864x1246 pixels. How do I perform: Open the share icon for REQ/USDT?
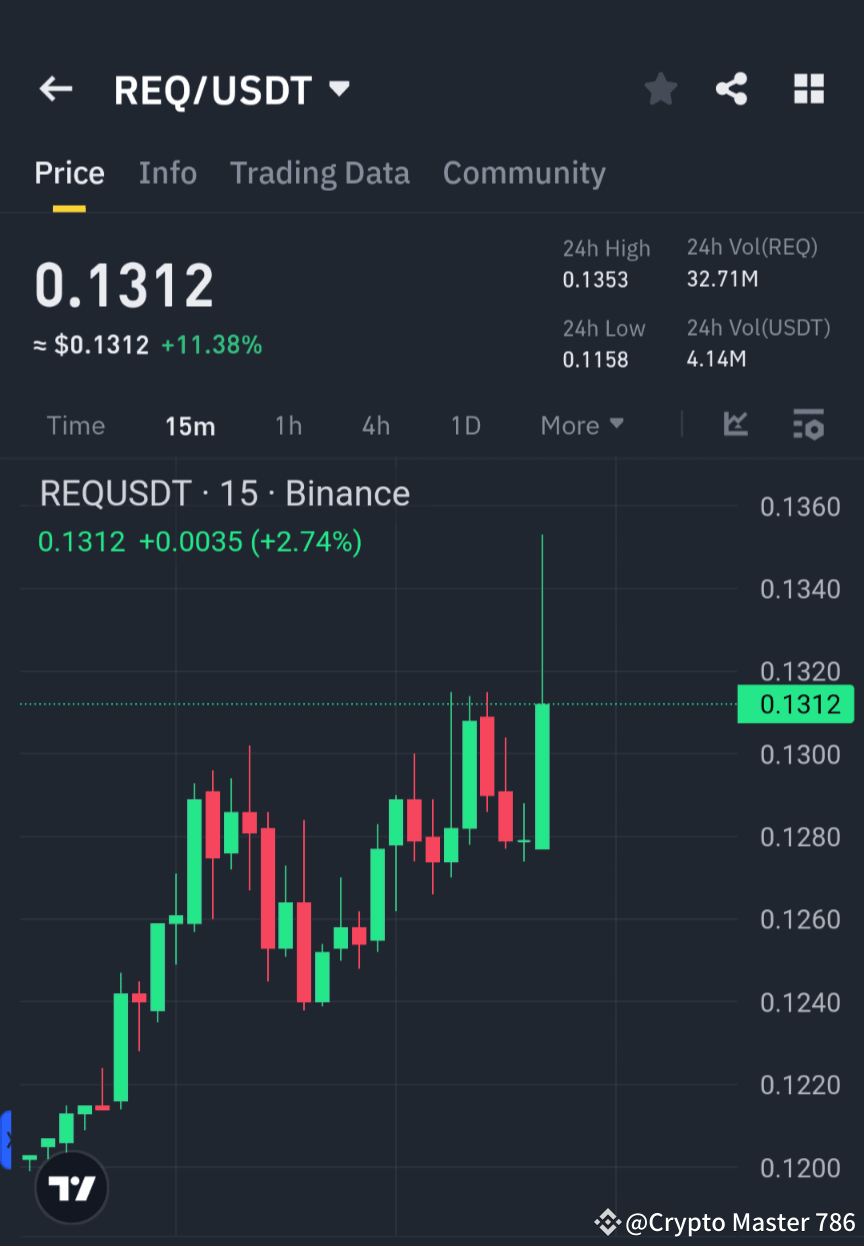732,89
